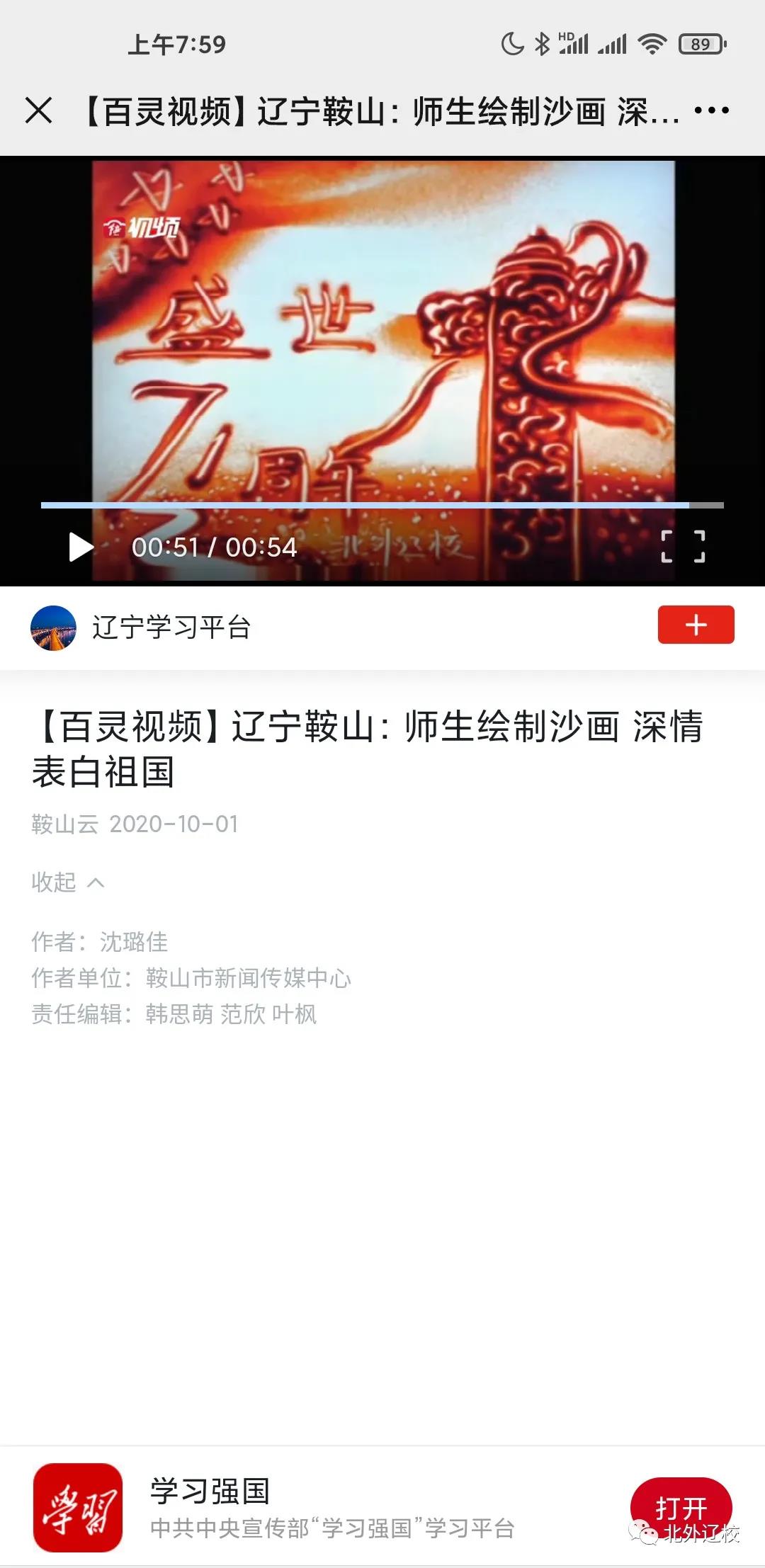The width and height of the screenshot is (765, 1568).
Task: Follow 辽宁学习平台 with the red plus button
Action: [x=696, y=625]
